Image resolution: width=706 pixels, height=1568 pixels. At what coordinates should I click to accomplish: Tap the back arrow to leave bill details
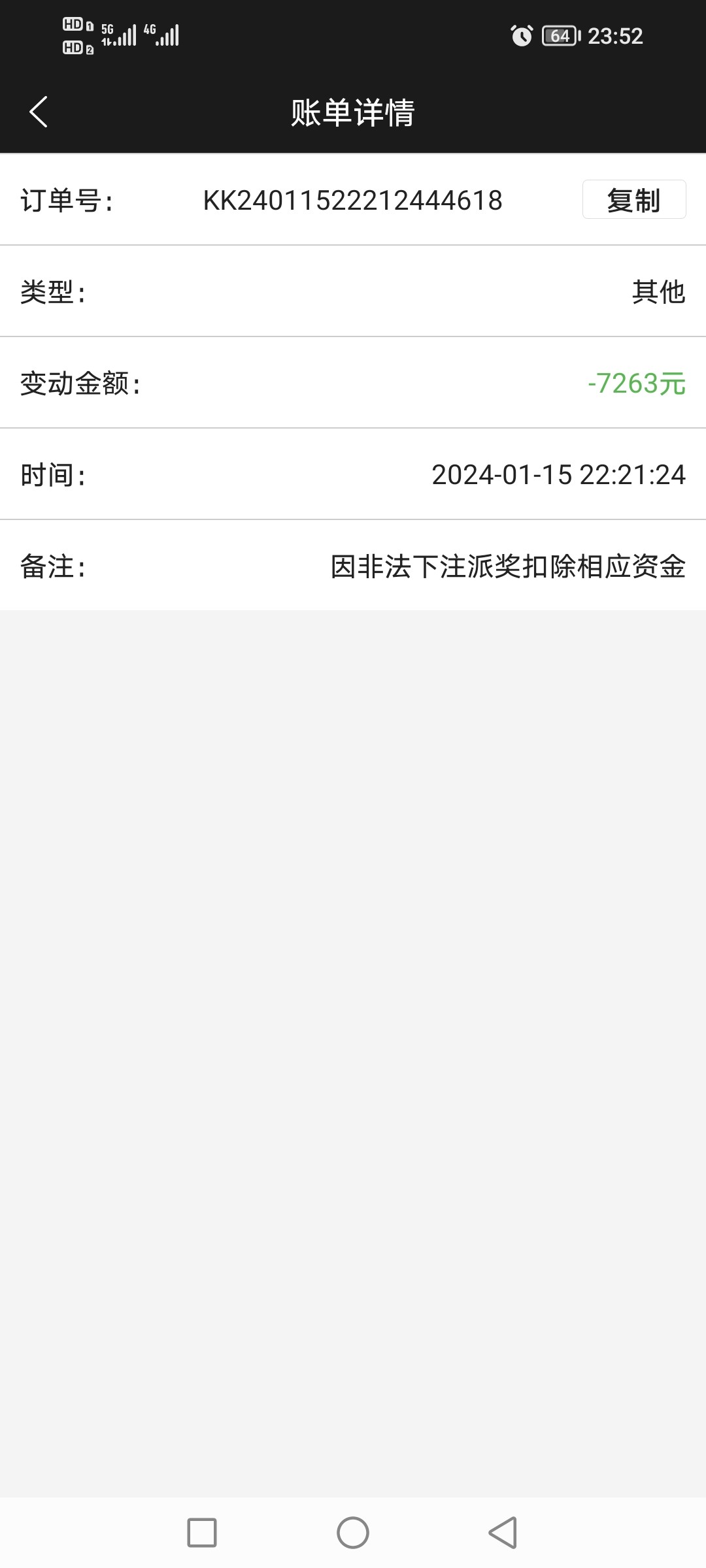37,111
